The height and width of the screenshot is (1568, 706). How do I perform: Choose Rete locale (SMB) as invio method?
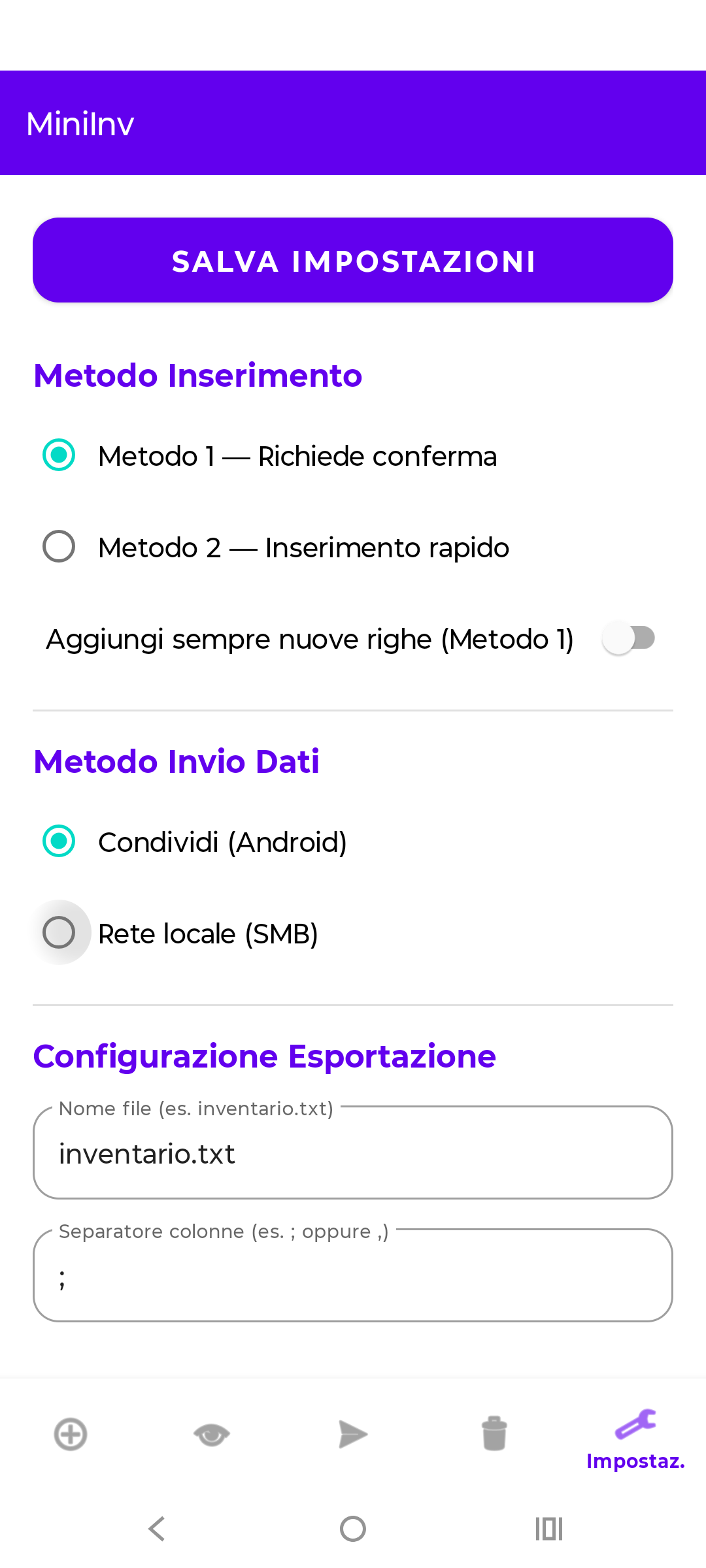click(x=59, y=933)
